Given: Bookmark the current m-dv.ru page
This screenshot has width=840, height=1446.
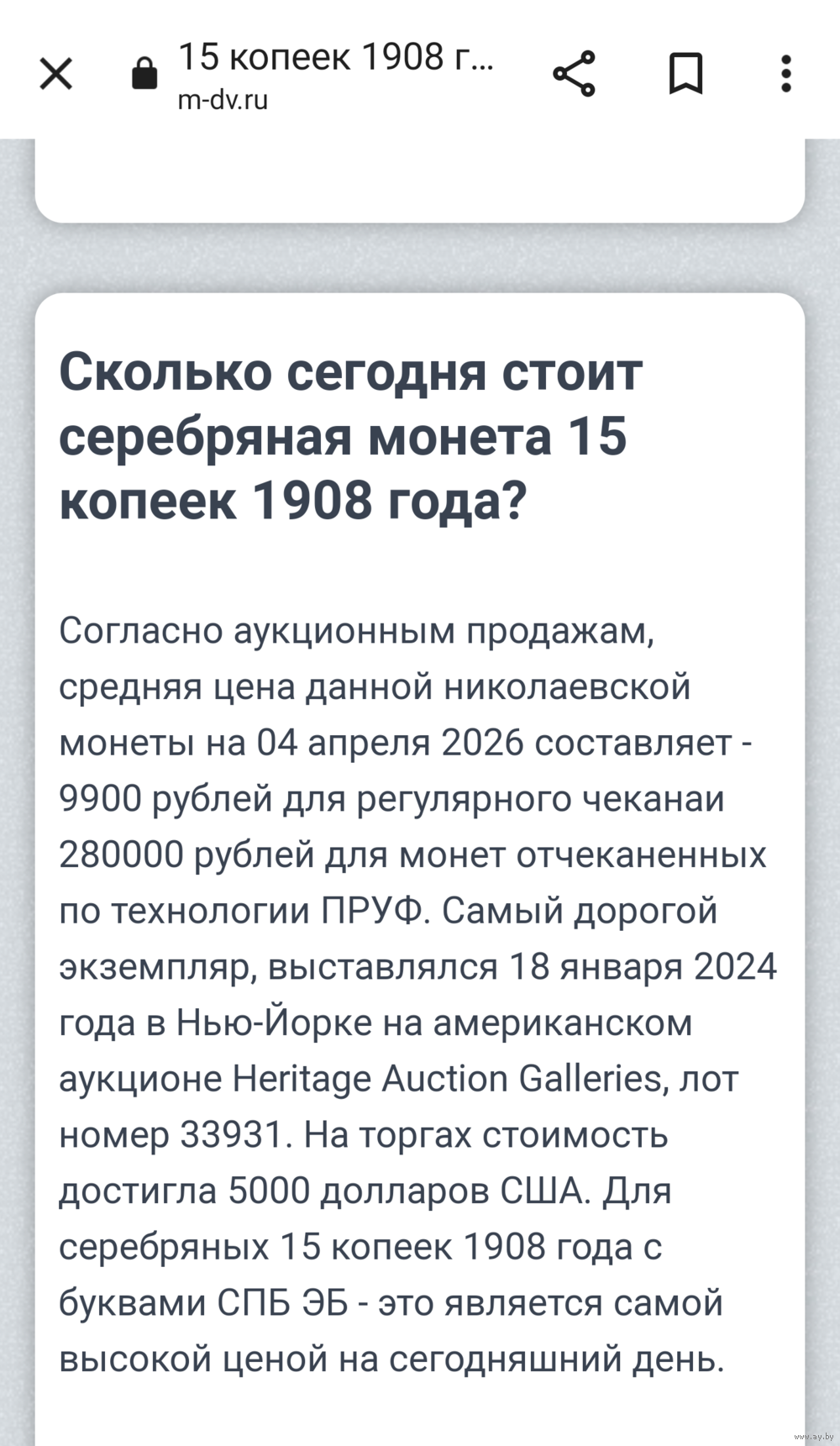Looking at the screenshot, I should (685, 74).
